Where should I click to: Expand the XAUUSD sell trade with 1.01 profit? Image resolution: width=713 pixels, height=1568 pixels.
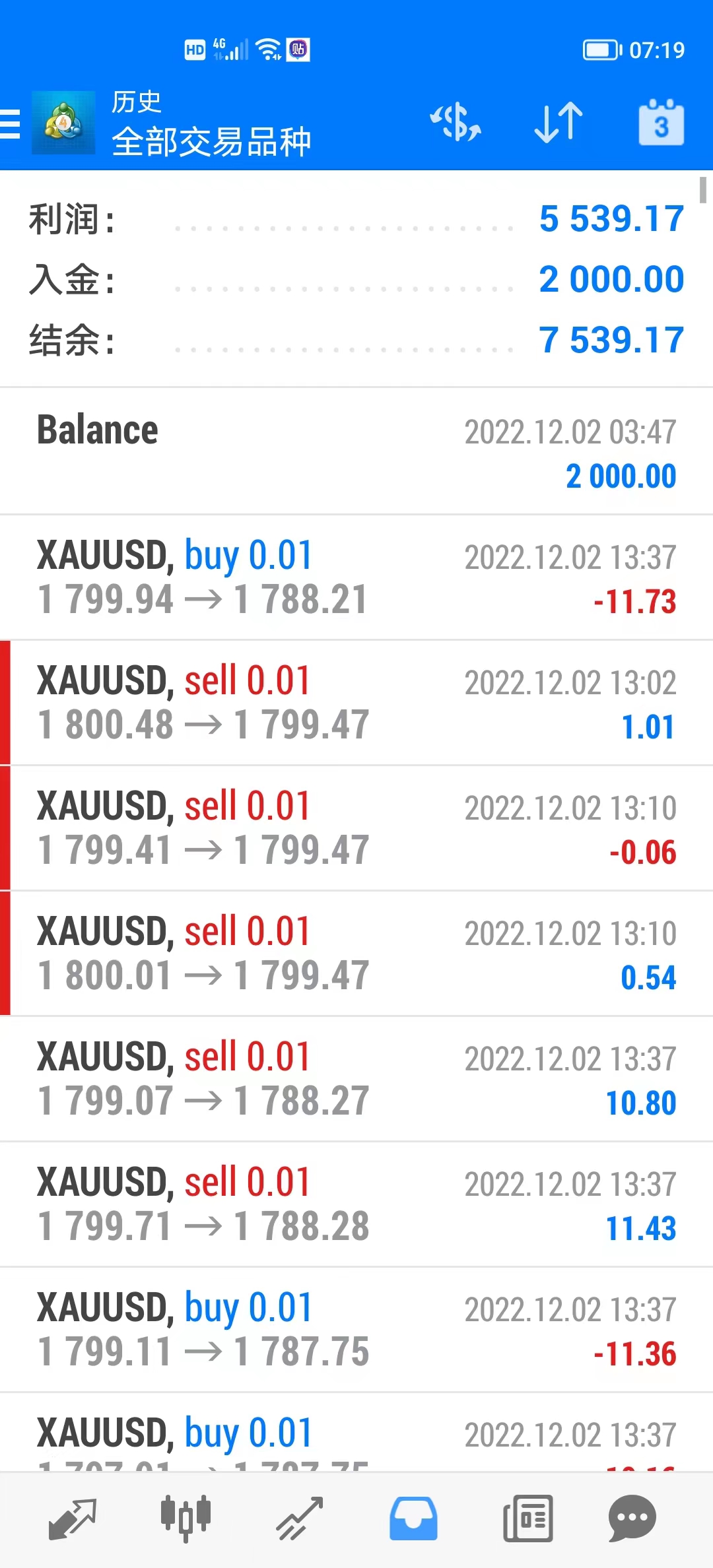[356, 703]
